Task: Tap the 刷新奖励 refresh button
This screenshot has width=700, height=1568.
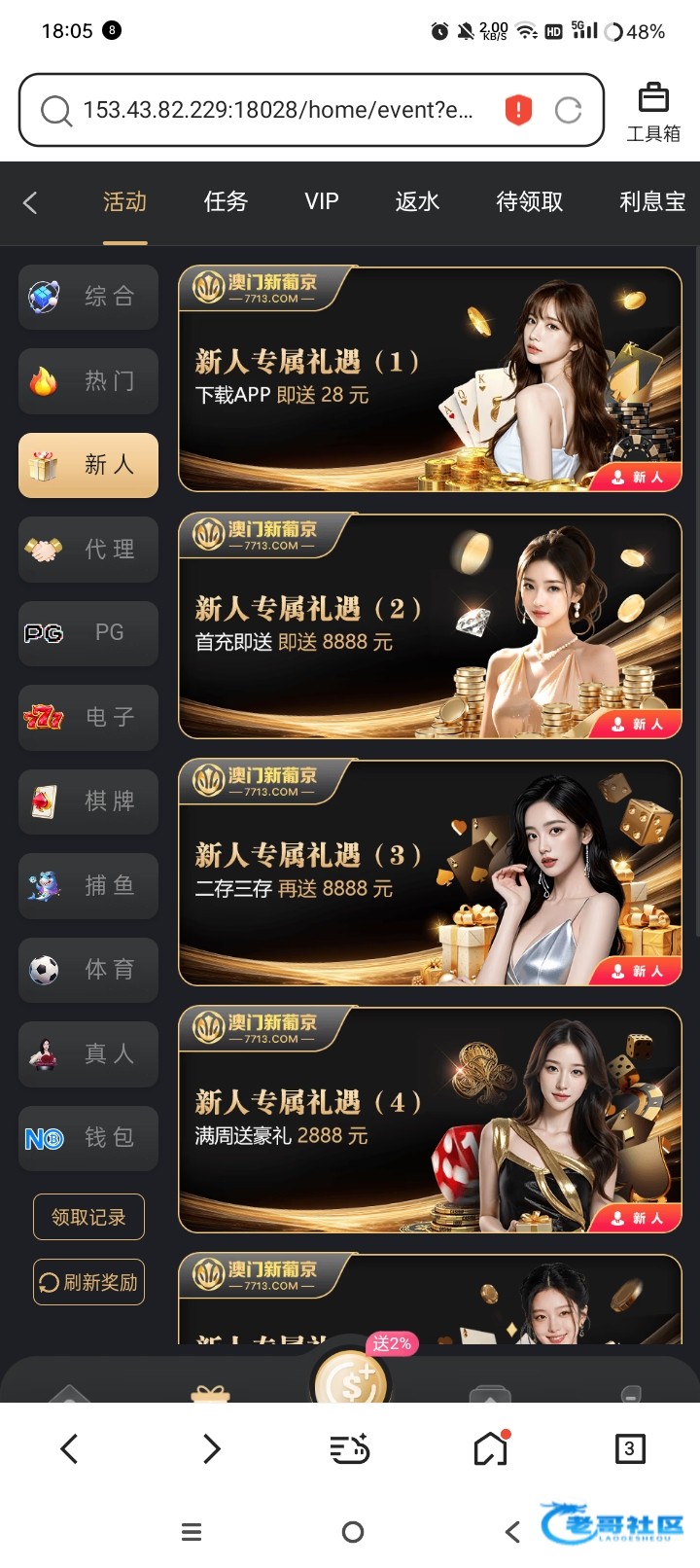Action: tap(88, 1282)
